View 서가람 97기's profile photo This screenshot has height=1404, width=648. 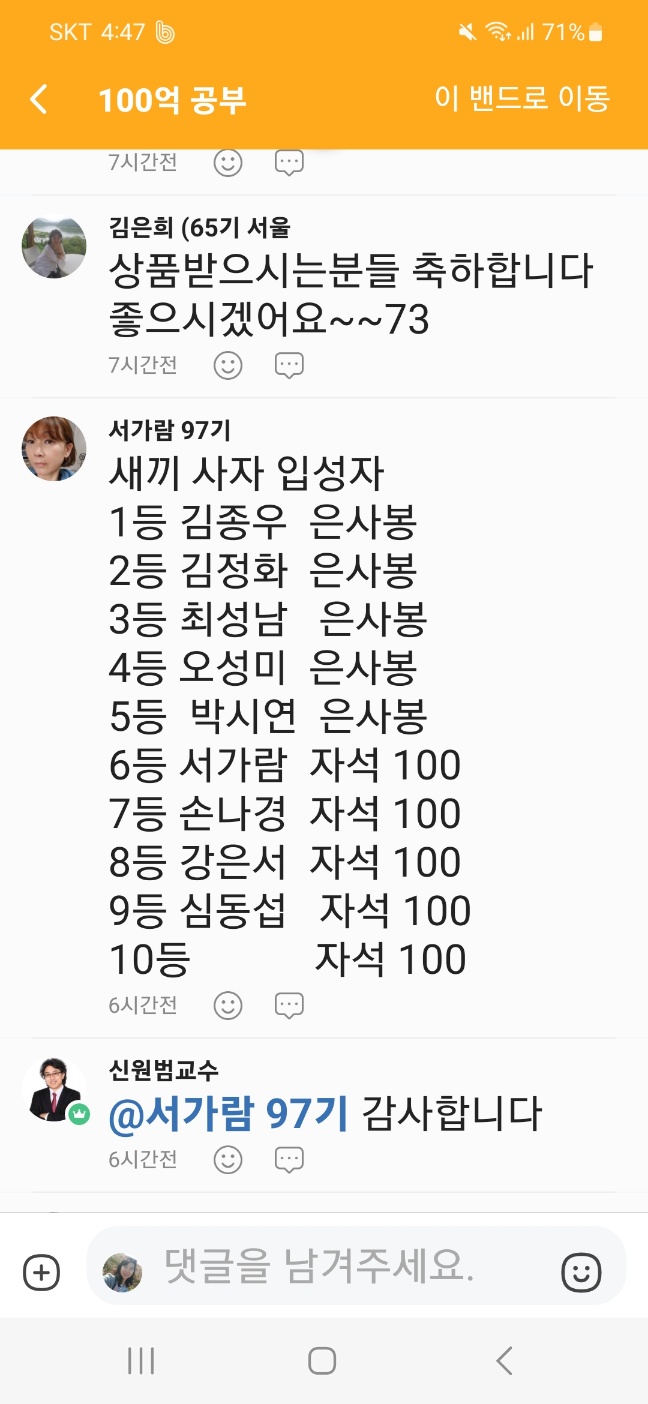[x=54, y=449]
